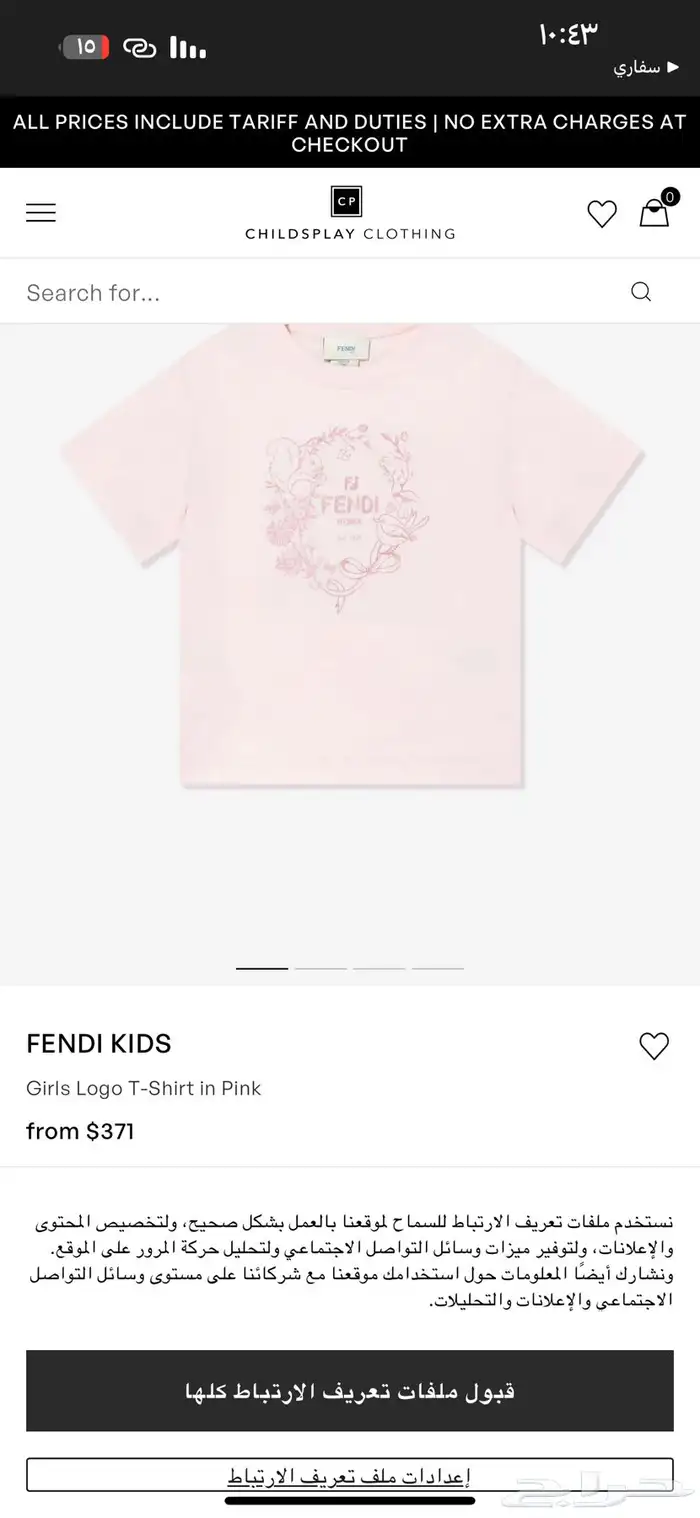The width and height of the screenshot is (700, 1518).
Task: Submit search with magnifier icon
Action: coord(641,292)
